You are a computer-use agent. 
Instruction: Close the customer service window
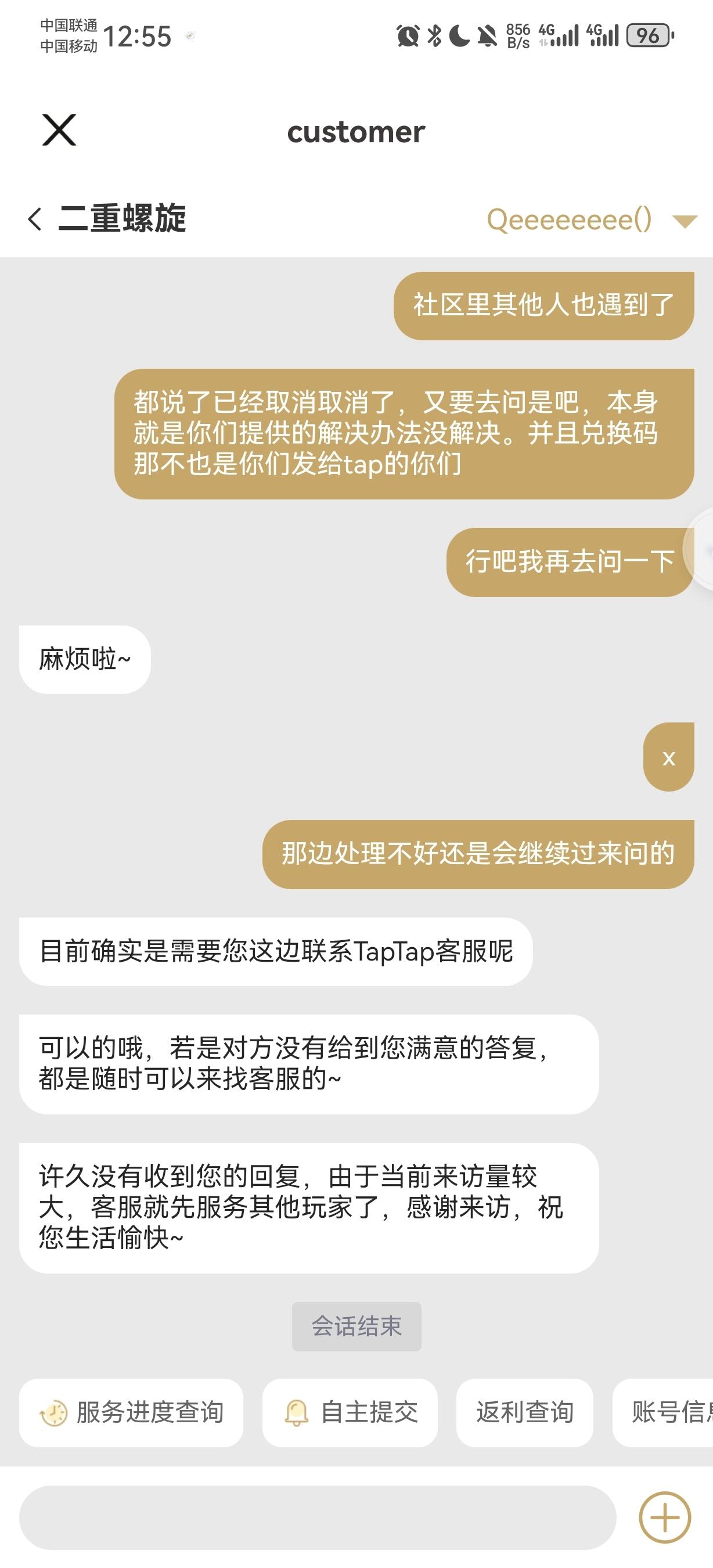tap(59, 130)
